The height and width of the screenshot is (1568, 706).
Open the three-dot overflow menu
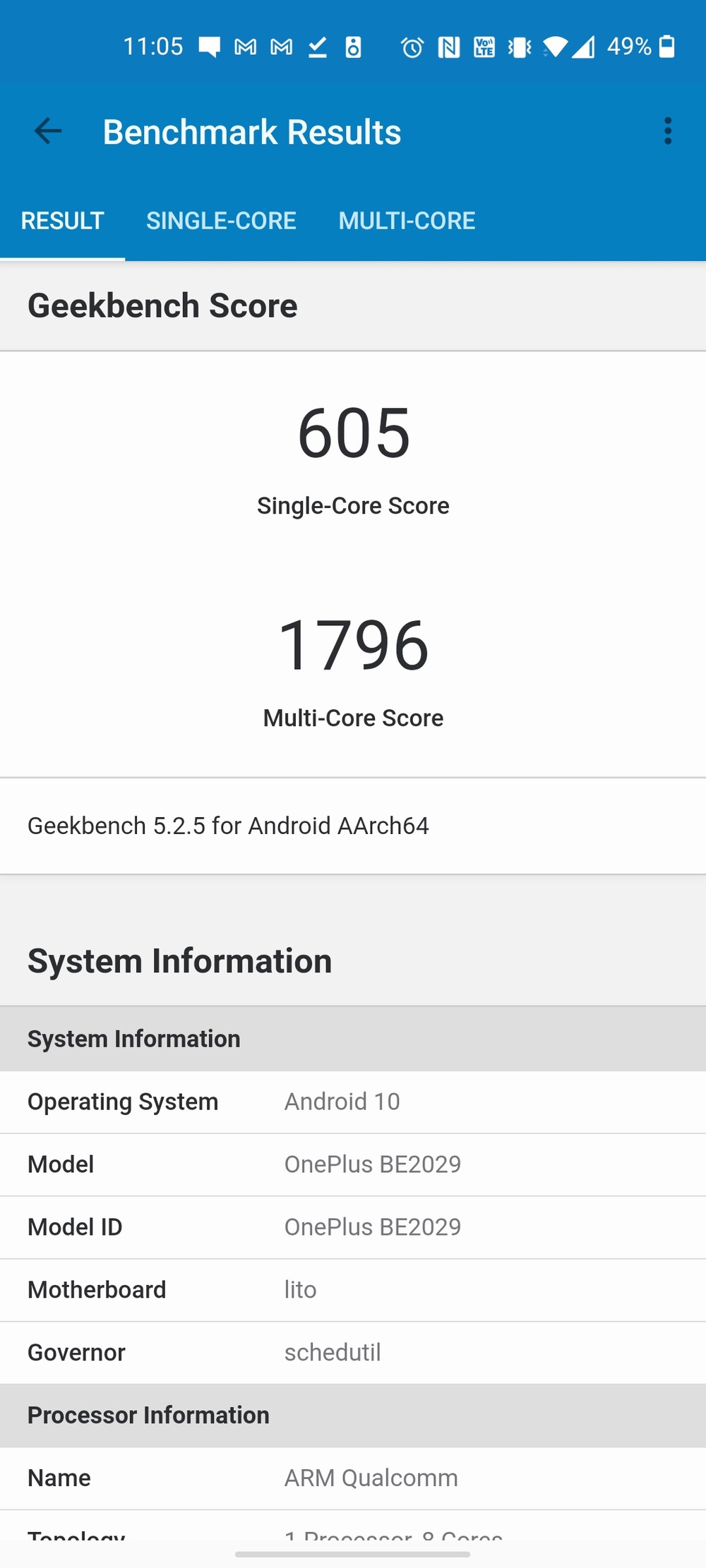tap(668, 131)
